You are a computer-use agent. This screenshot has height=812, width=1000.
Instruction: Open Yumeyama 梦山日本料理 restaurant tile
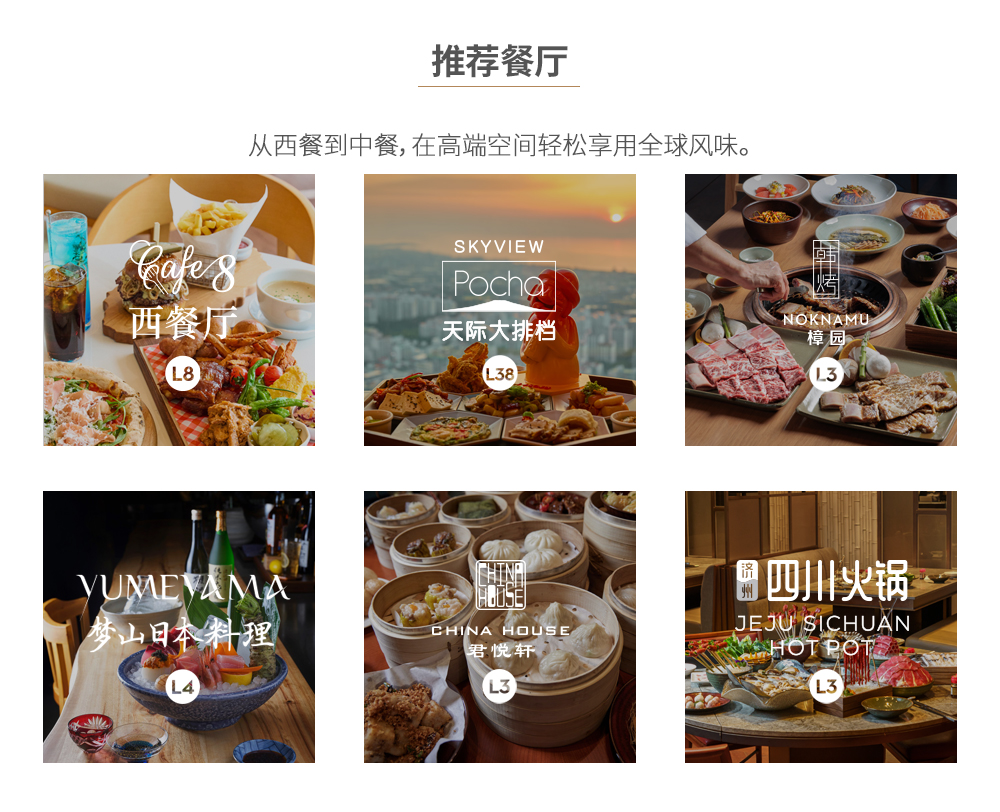tap(179, 627)
